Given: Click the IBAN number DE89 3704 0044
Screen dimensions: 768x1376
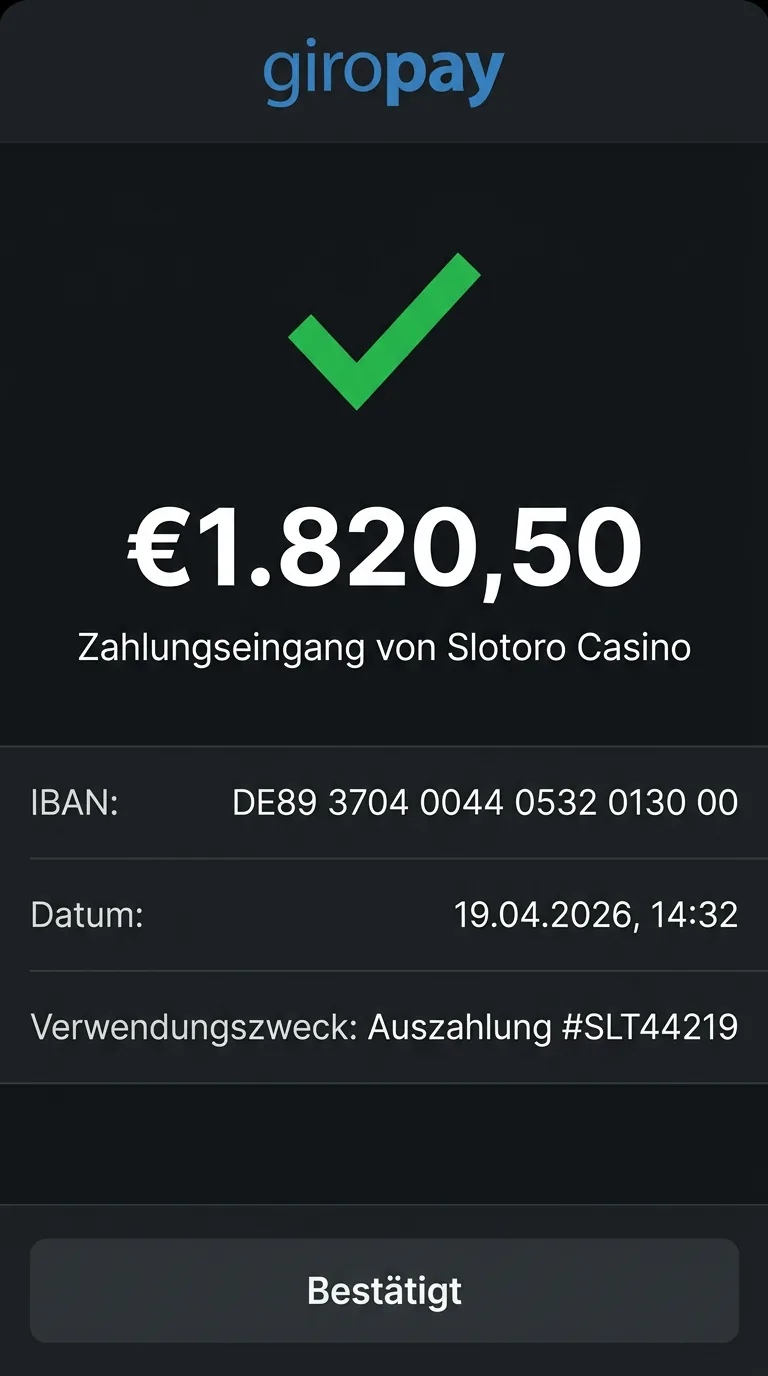Looking at the screenshot, I should [485, 802].
